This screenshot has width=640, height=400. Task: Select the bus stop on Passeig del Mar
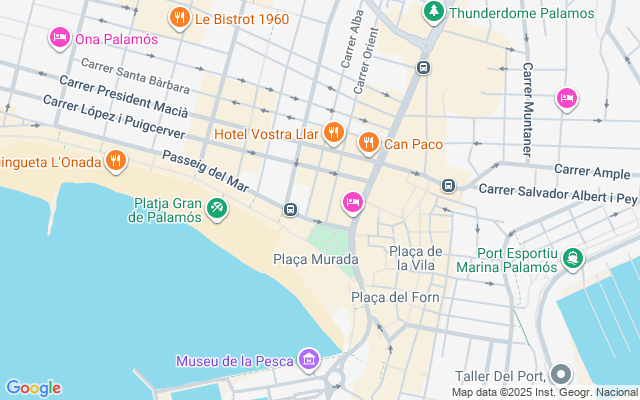pos(290,209)
